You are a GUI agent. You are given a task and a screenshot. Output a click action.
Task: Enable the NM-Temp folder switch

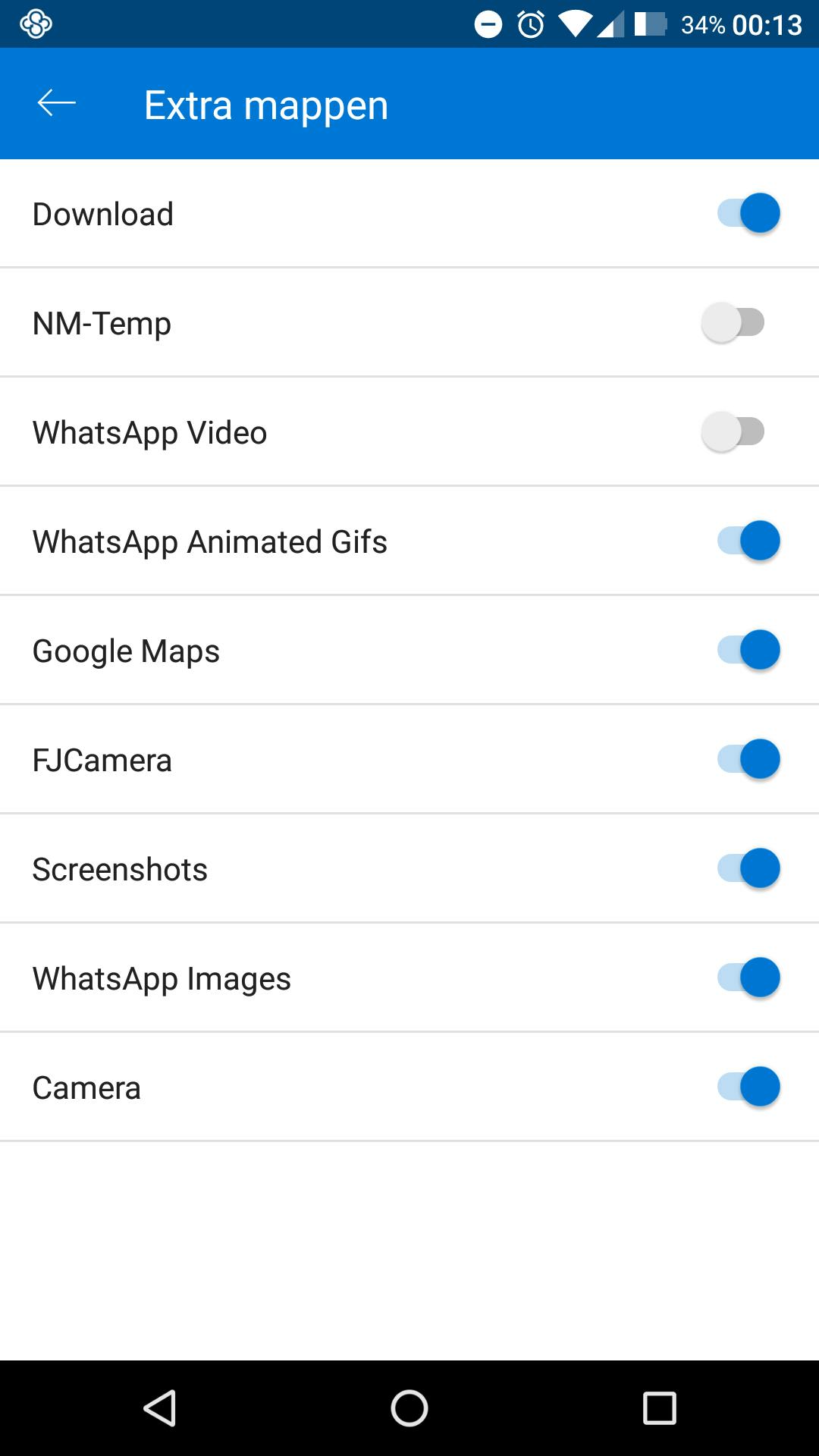(x=733, y=322)
